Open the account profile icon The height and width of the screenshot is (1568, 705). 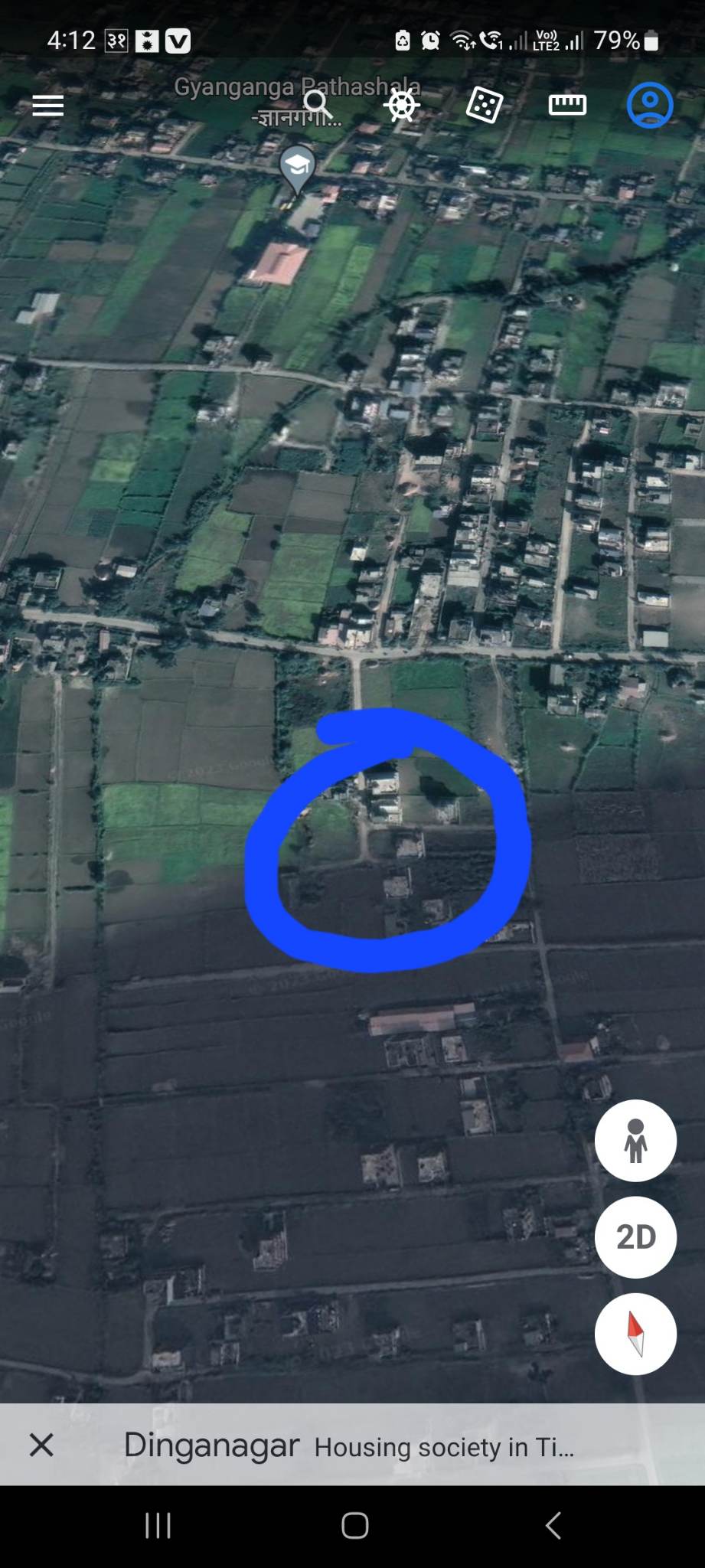pos(650,105)
